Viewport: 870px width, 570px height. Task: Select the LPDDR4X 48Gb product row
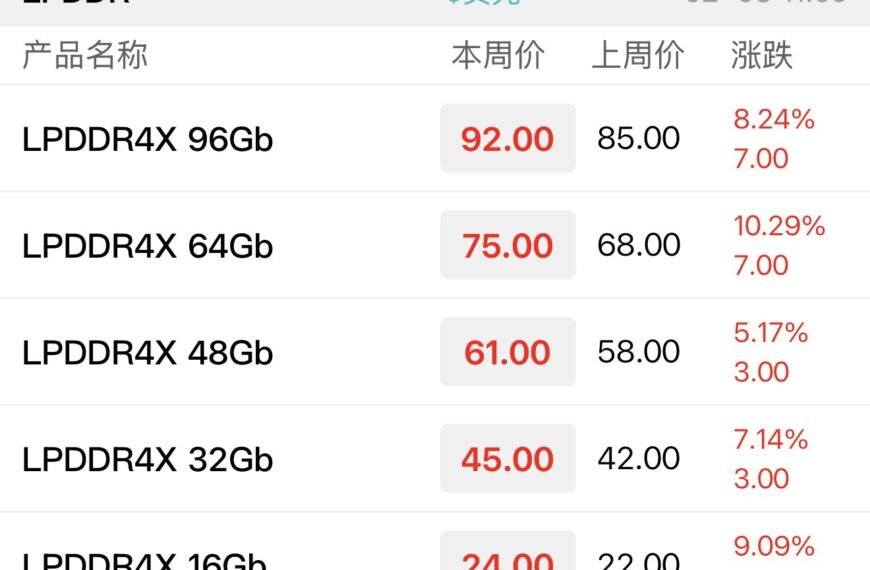click(x=148, y=353)
